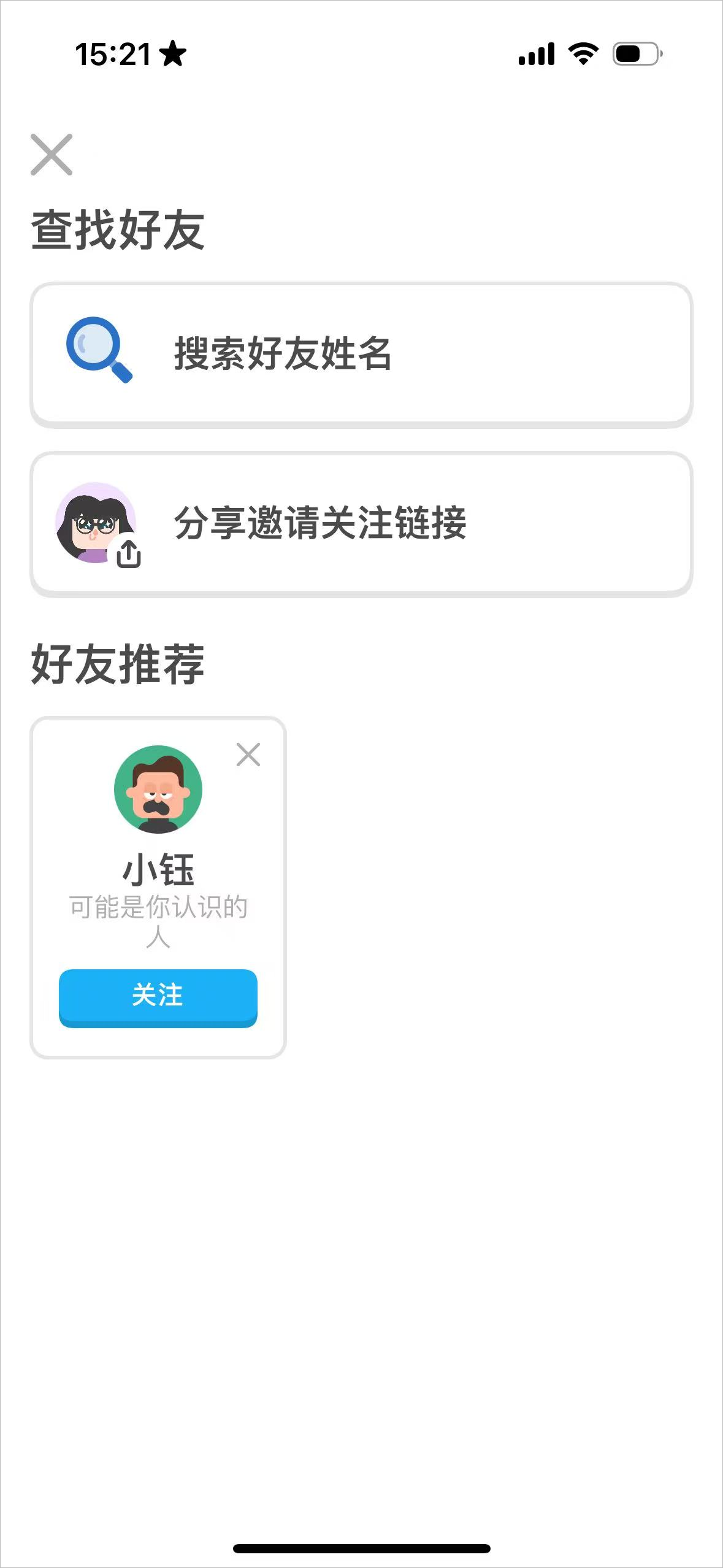Open 搜索好友姓名 search
723x1568 pixels.
pyautogui.click(x=361, y=354)
